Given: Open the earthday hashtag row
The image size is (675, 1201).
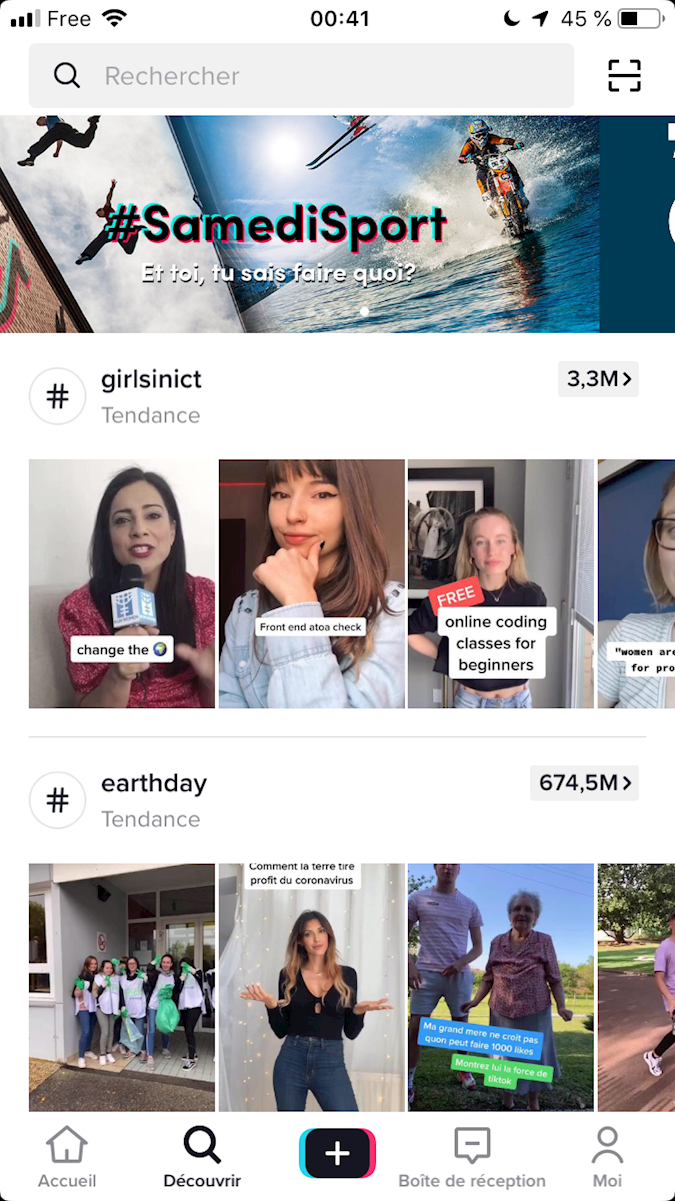Looking at the screenshot, I should [153, 800].
